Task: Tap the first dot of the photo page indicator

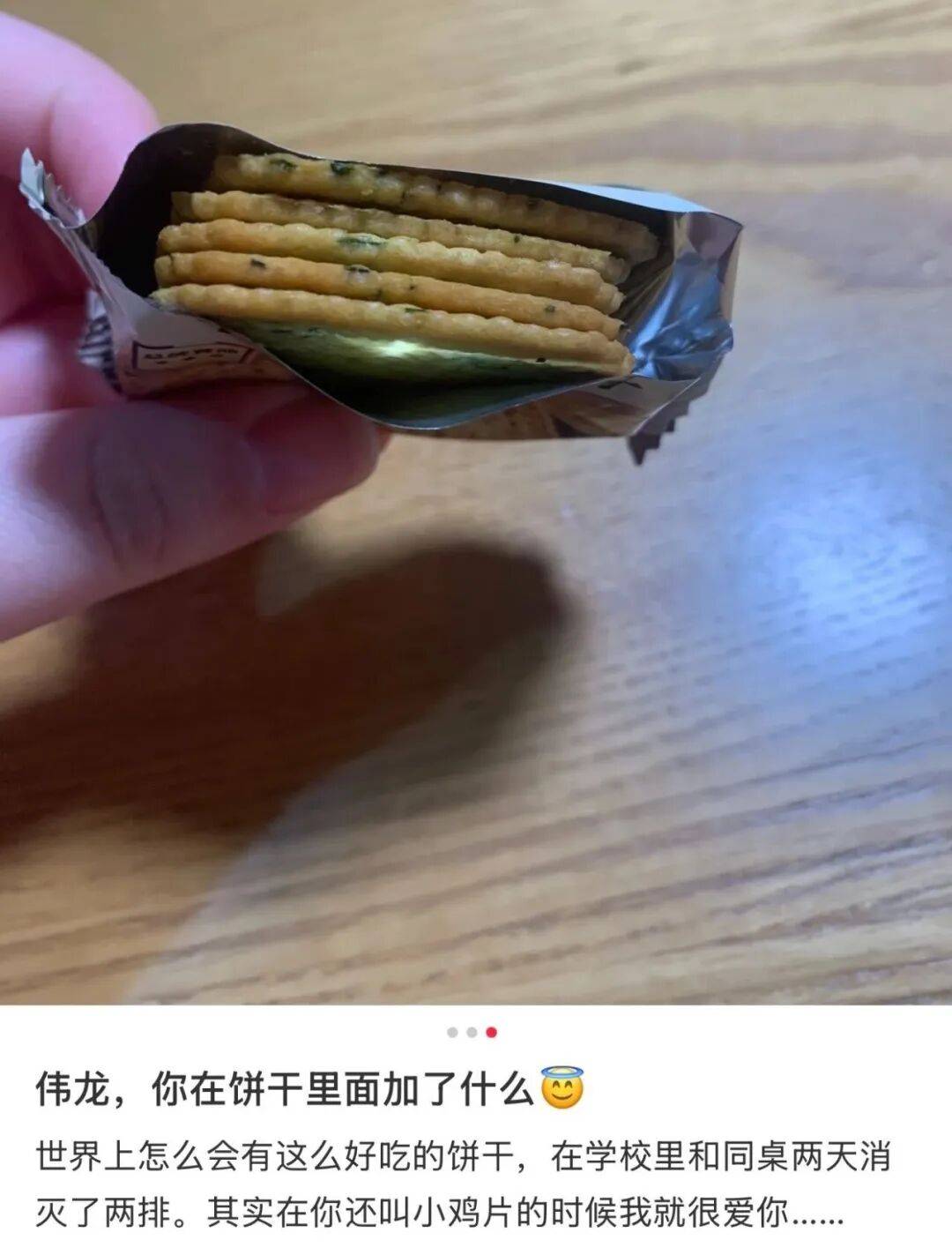Action: pos(452,1032)
